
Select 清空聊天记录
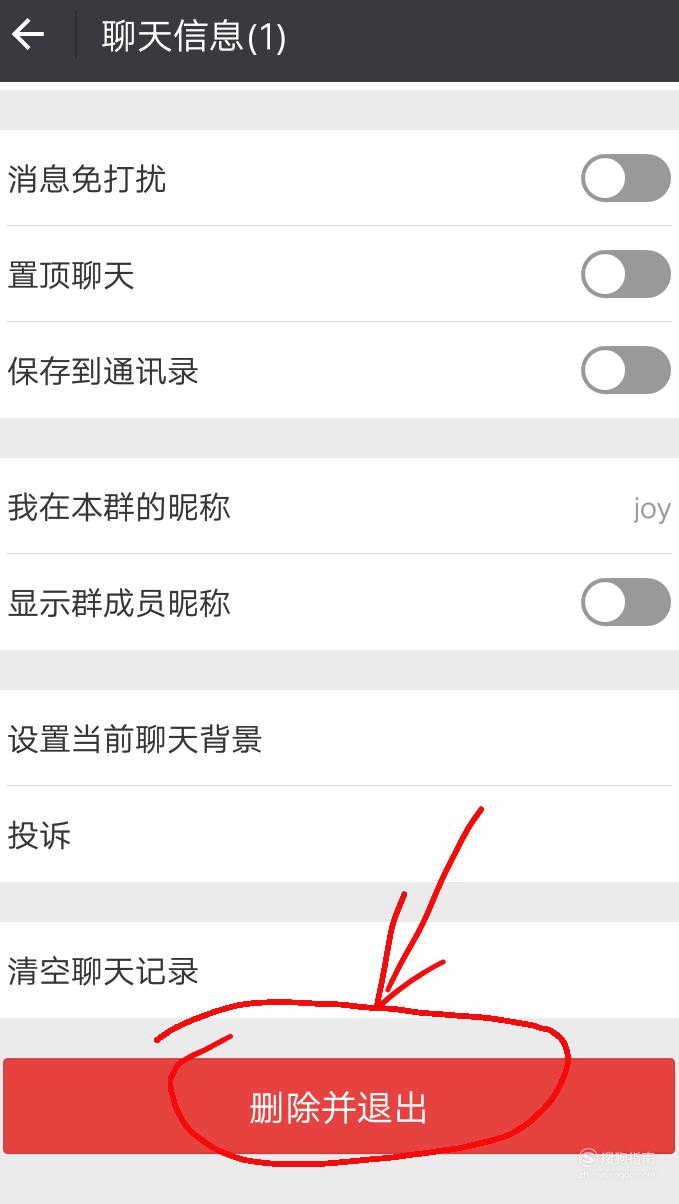[x=340, y=970]
